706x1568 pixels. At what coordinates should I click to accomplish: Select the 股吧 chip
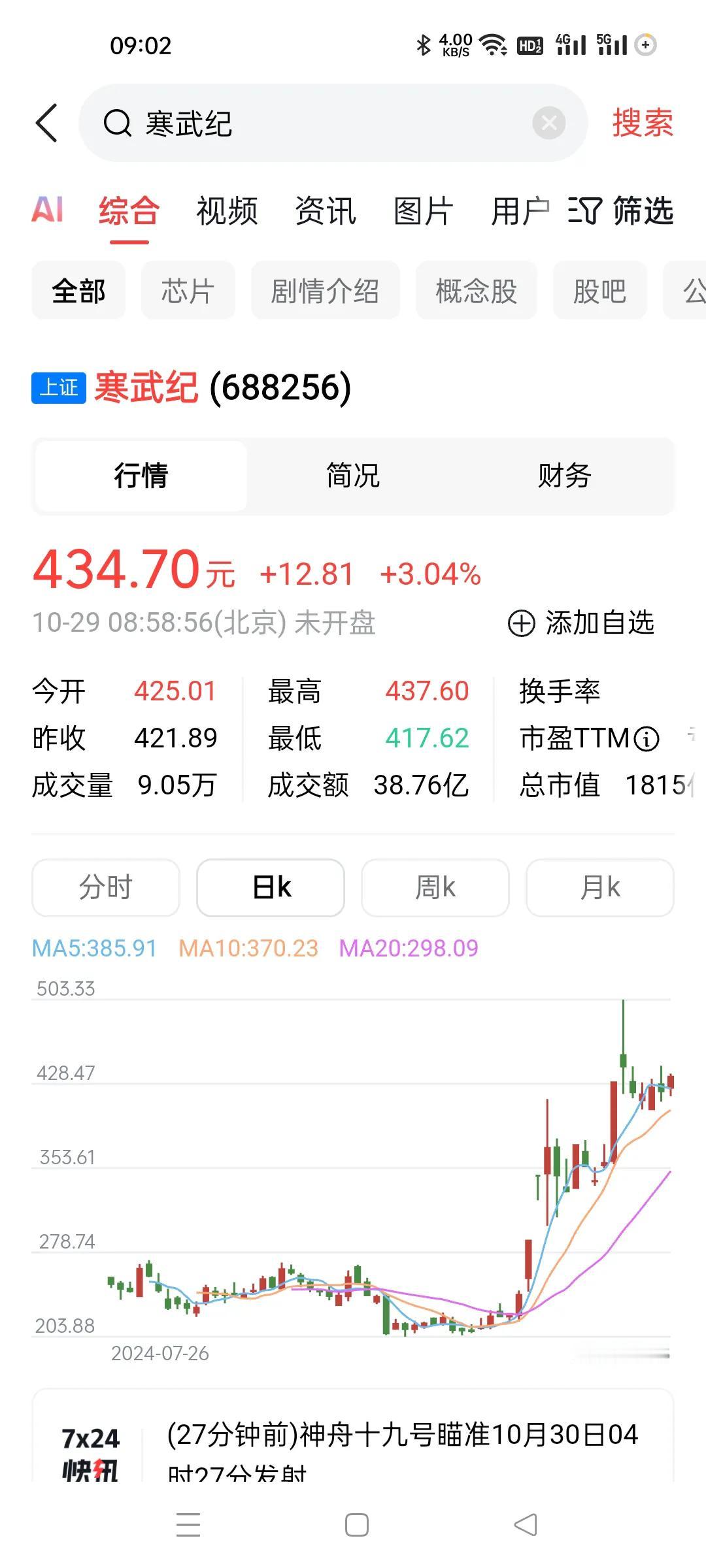599,290
